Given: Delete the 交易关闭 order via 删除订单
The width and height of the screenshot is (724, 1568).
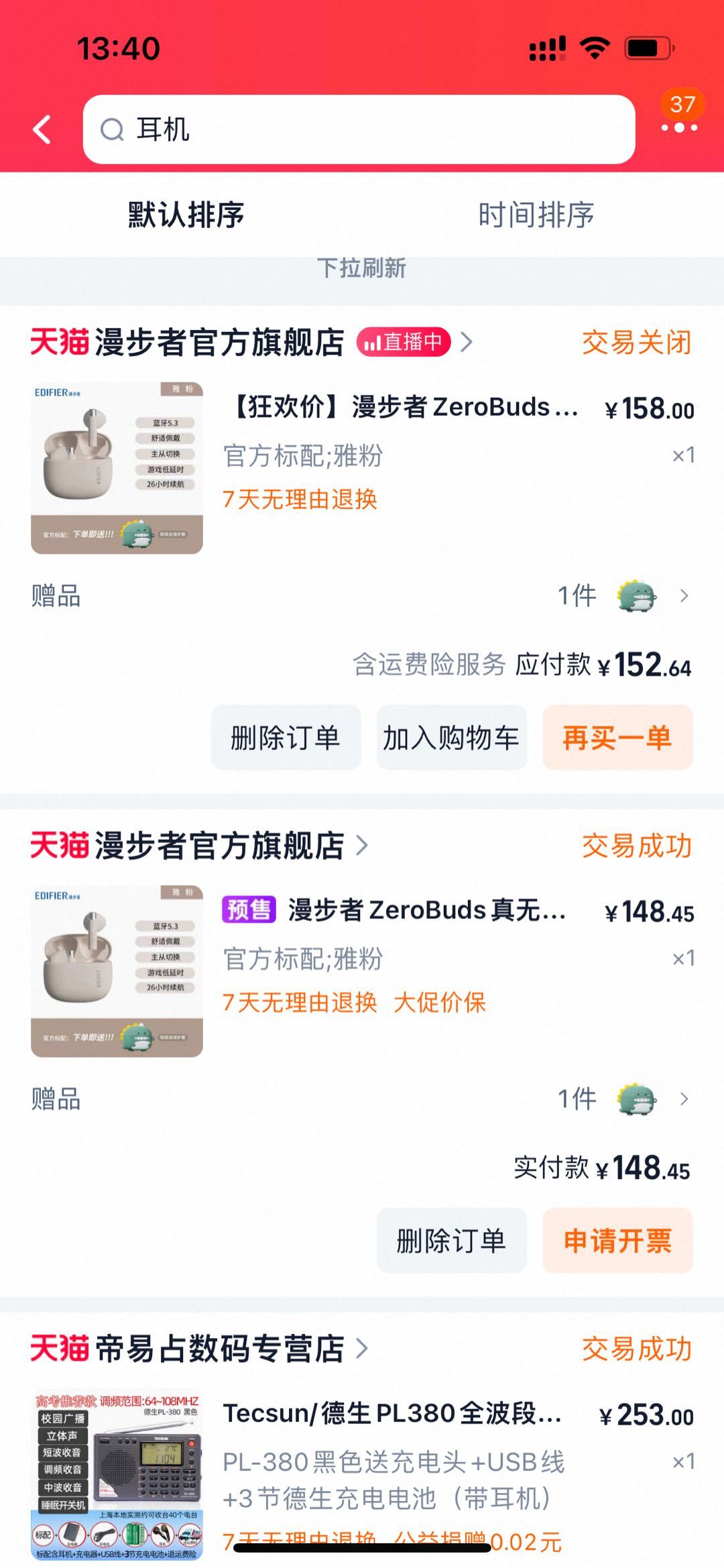Looking at the screenshot, I should 286,737.
